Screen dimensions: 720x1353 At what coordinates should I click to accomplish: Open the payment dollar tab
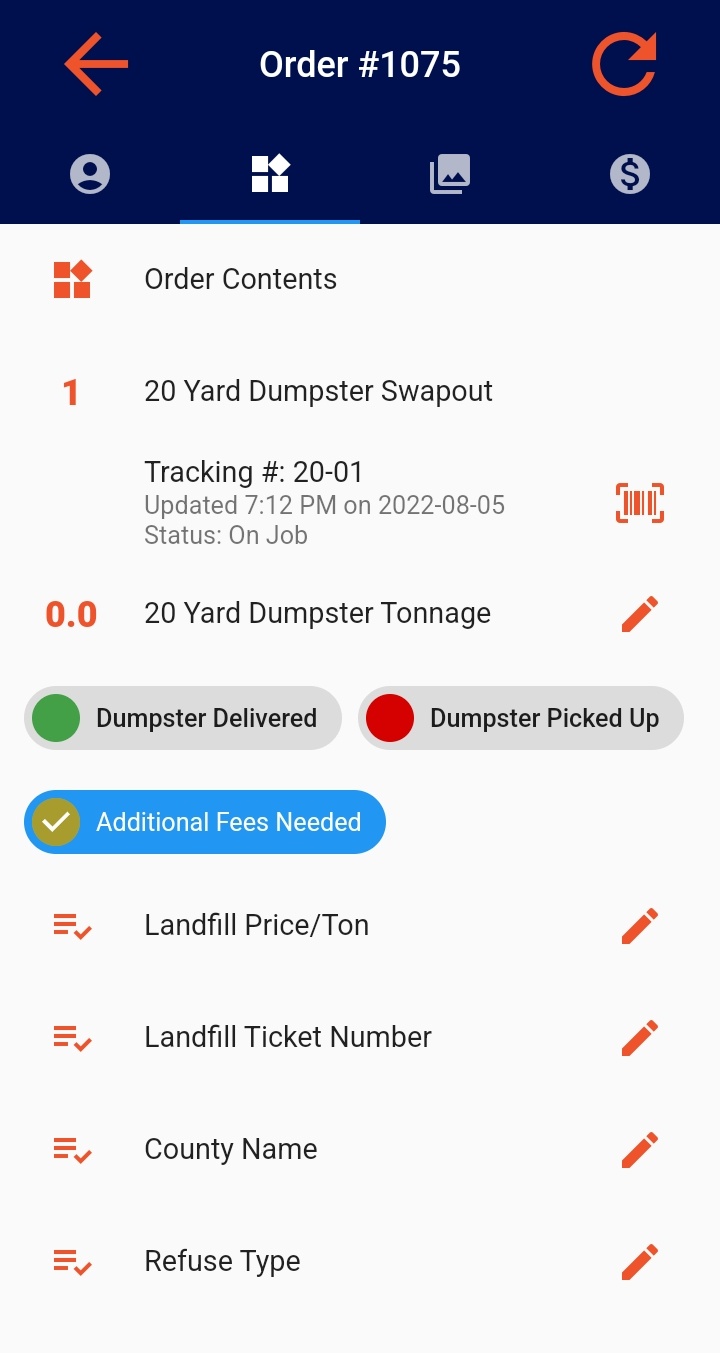click(x=630, y=175)
